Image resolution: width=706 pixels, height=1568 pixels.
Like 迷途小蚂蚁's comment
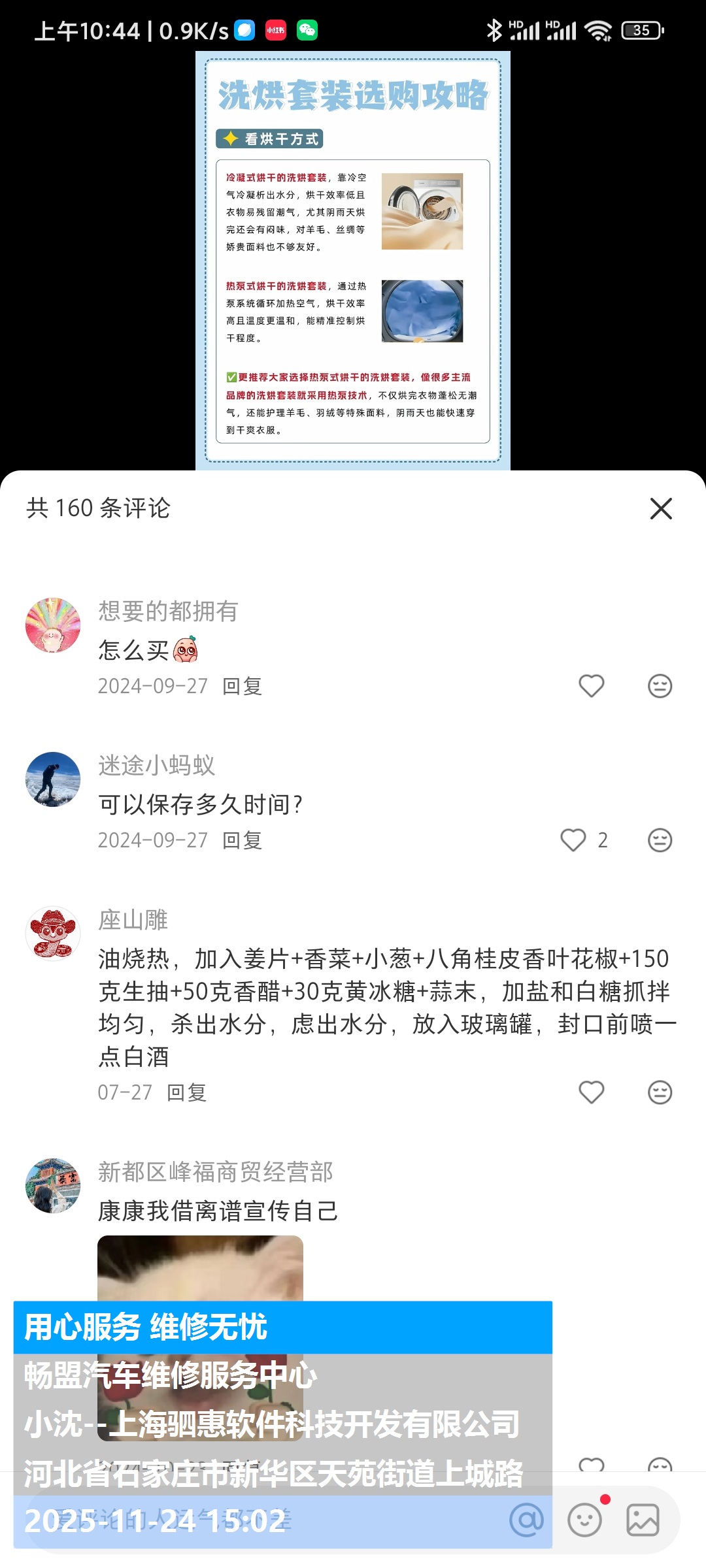573,840
